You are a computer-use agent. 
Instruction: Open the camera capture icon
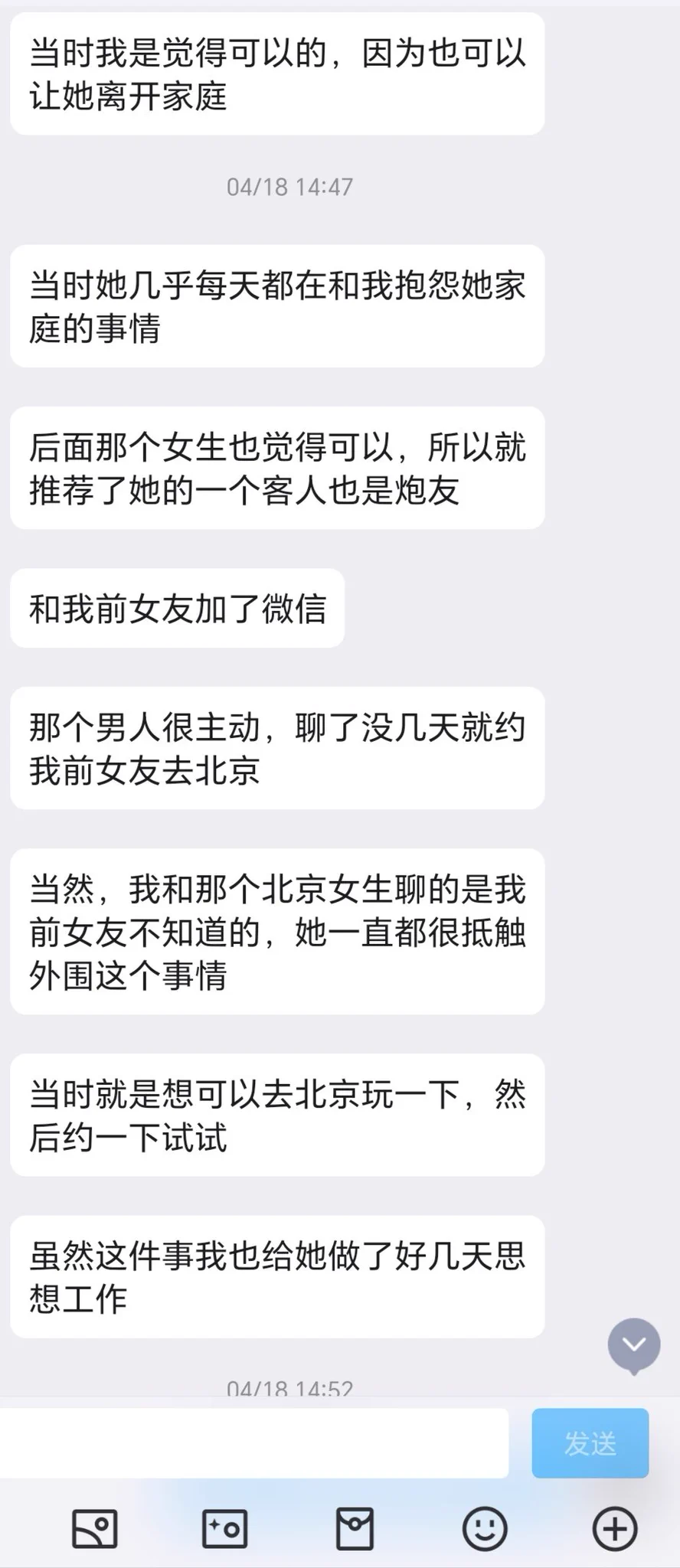(224, 1528)
